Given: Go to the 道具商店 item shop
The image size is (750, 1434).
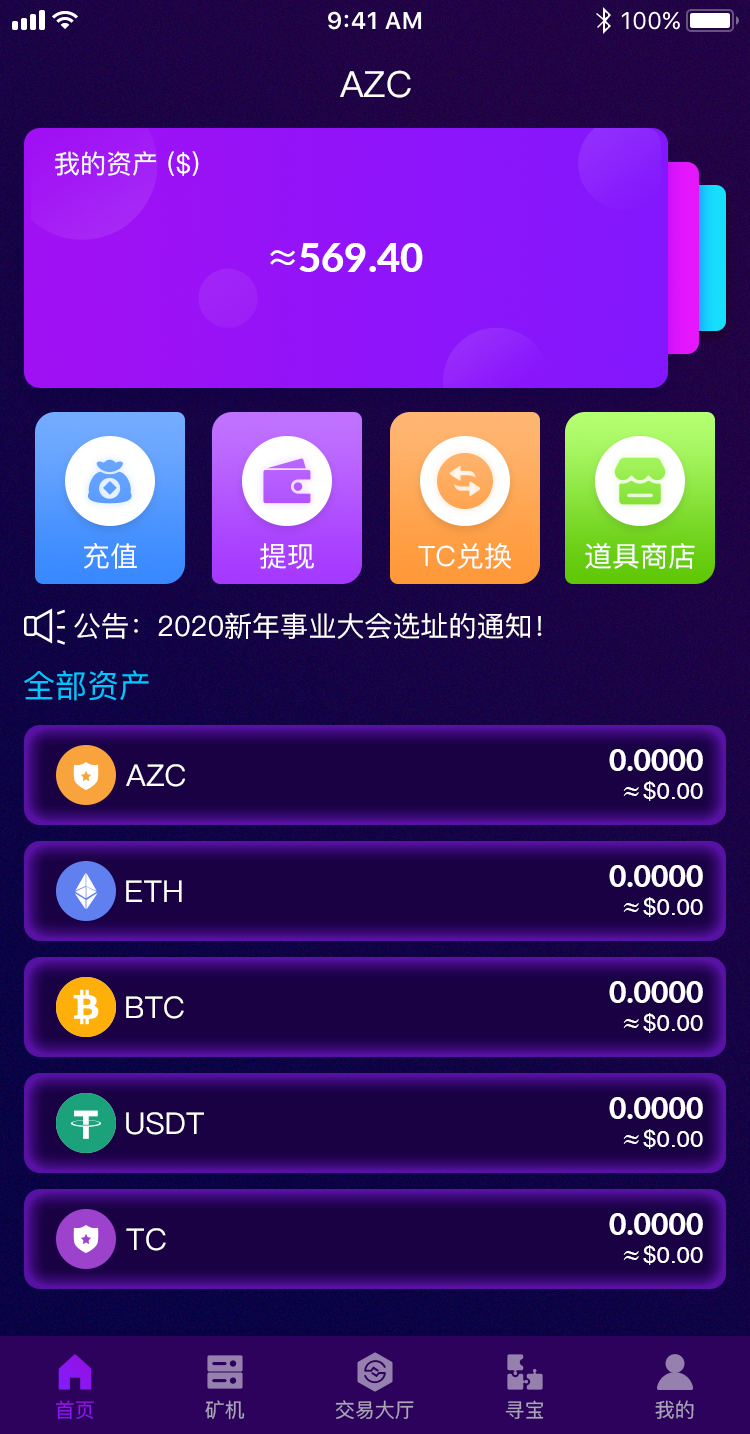Looking at the screenshot, I should pyautogui.click(x=640, y=498).
